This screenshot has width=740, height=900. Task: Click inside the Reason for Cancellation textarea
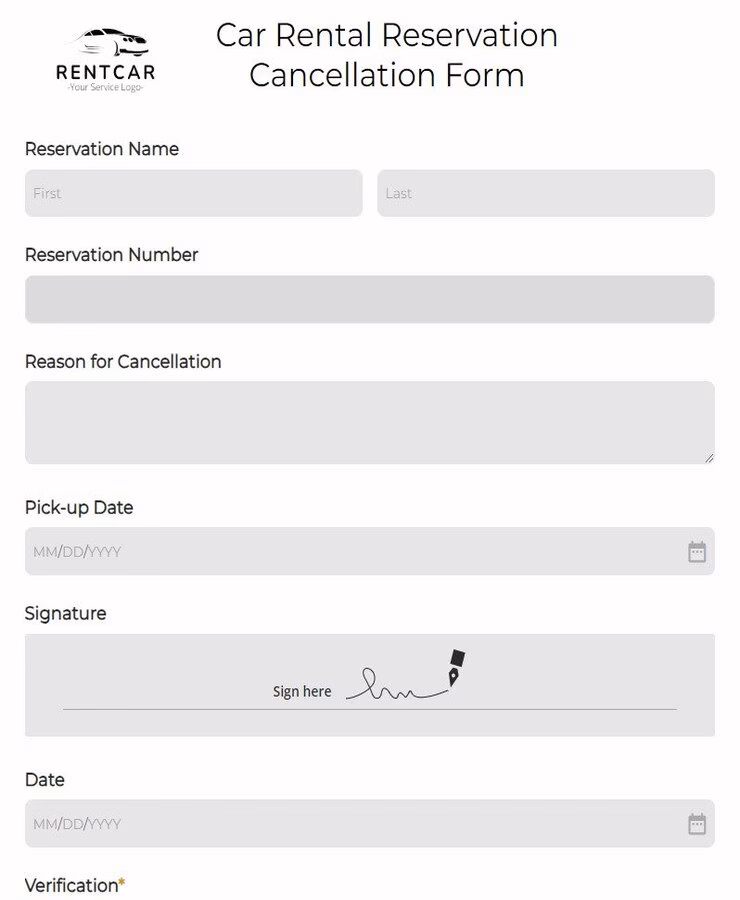[370, 421]
